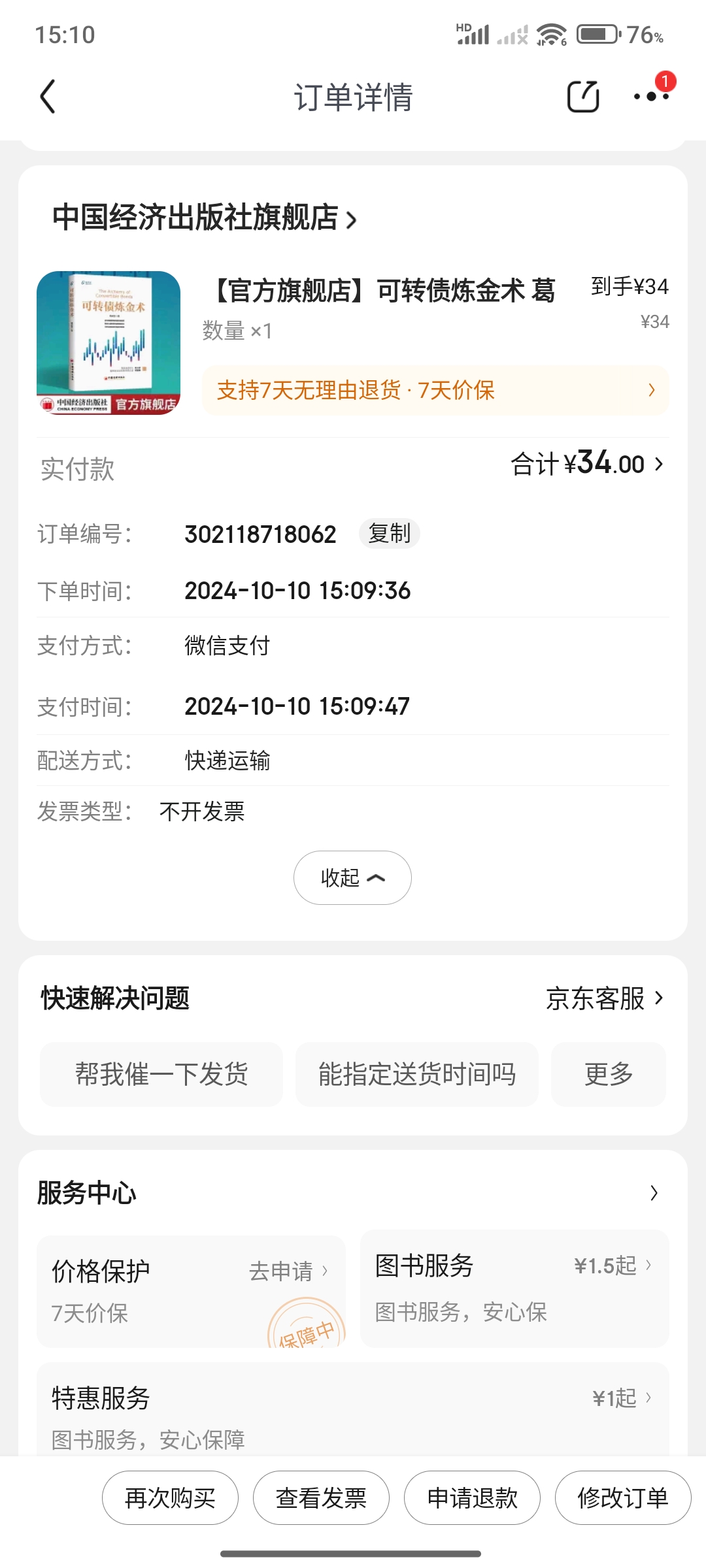
Task: Open 特惠服务 offer from ¥1
Action: (353, 1411)
